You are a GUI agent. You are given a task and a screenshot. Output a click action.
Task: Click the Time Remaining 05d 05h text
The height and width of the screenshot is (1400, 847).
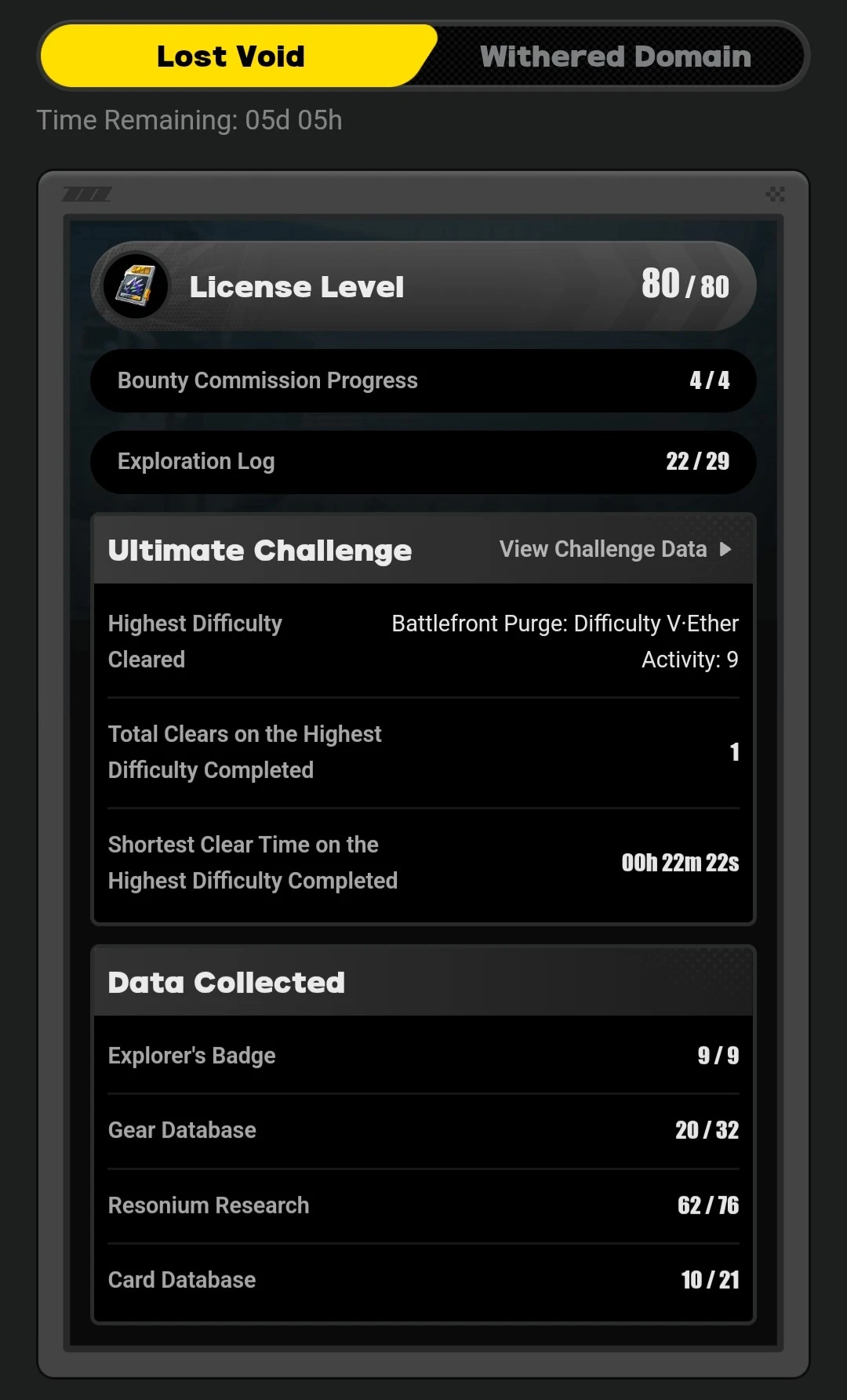189,120
